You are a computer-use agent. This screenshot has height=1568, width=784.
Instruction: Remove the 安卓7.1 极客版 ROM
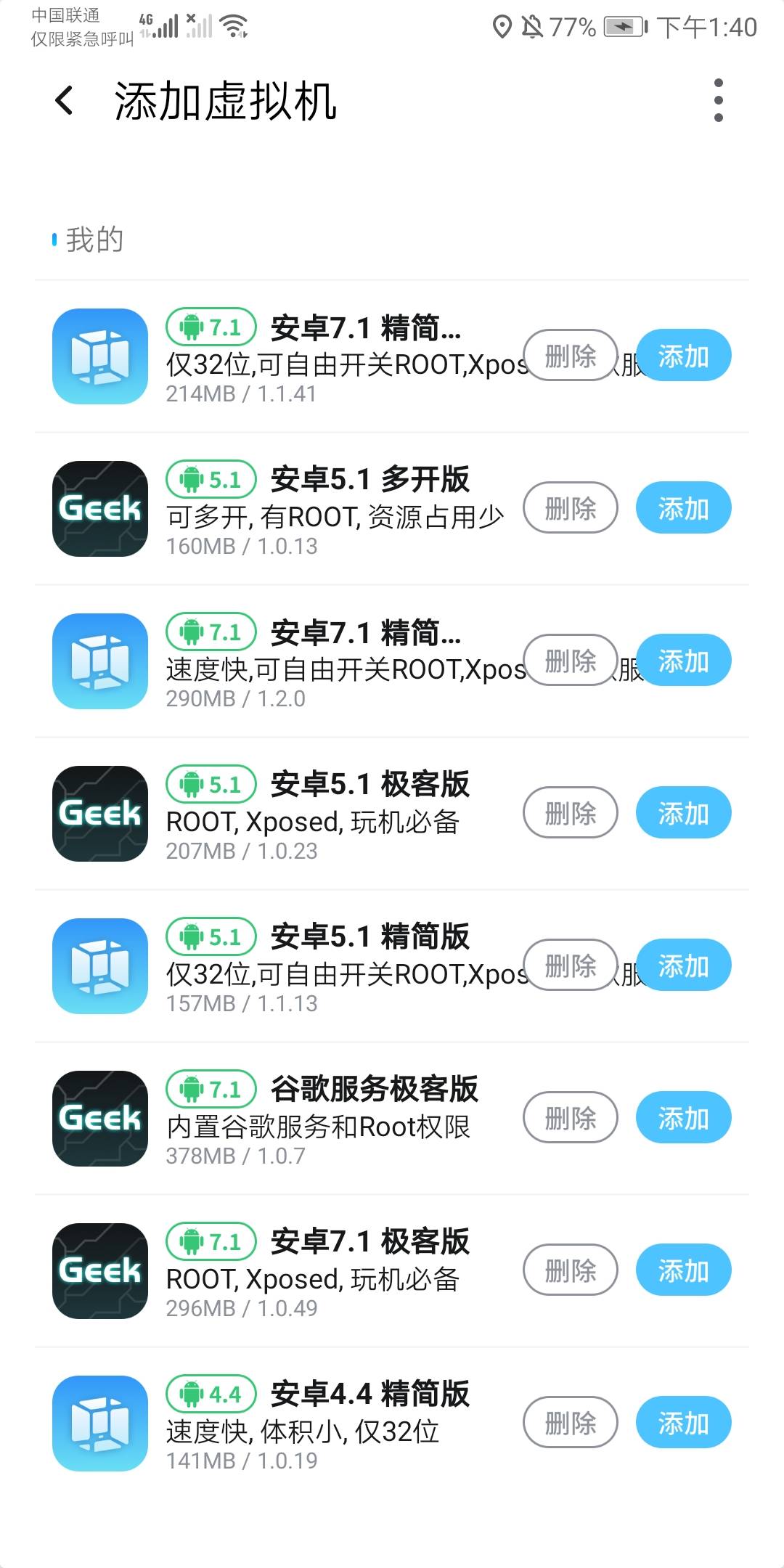571,1270
